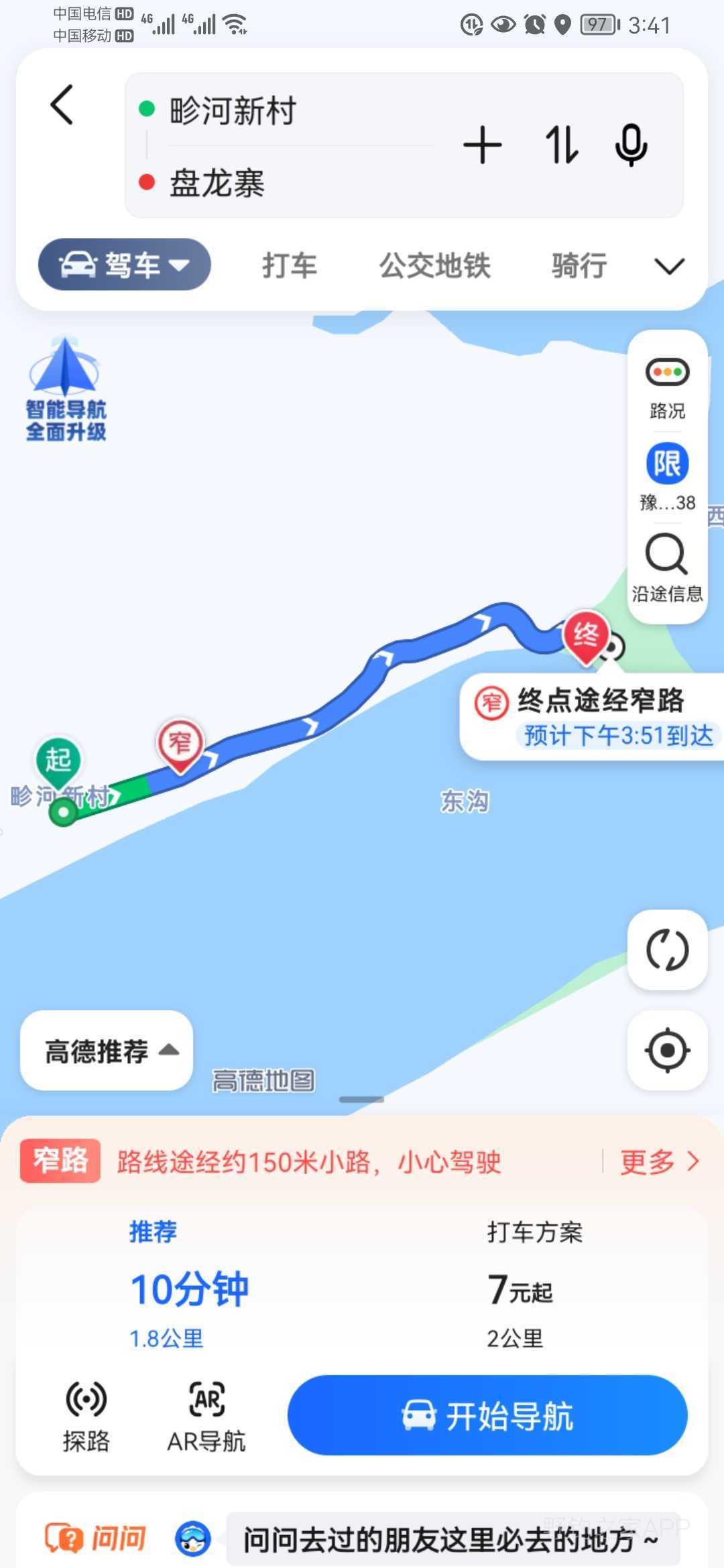
Task: Expand more travel modes chevron
Action: click(669, 267)
